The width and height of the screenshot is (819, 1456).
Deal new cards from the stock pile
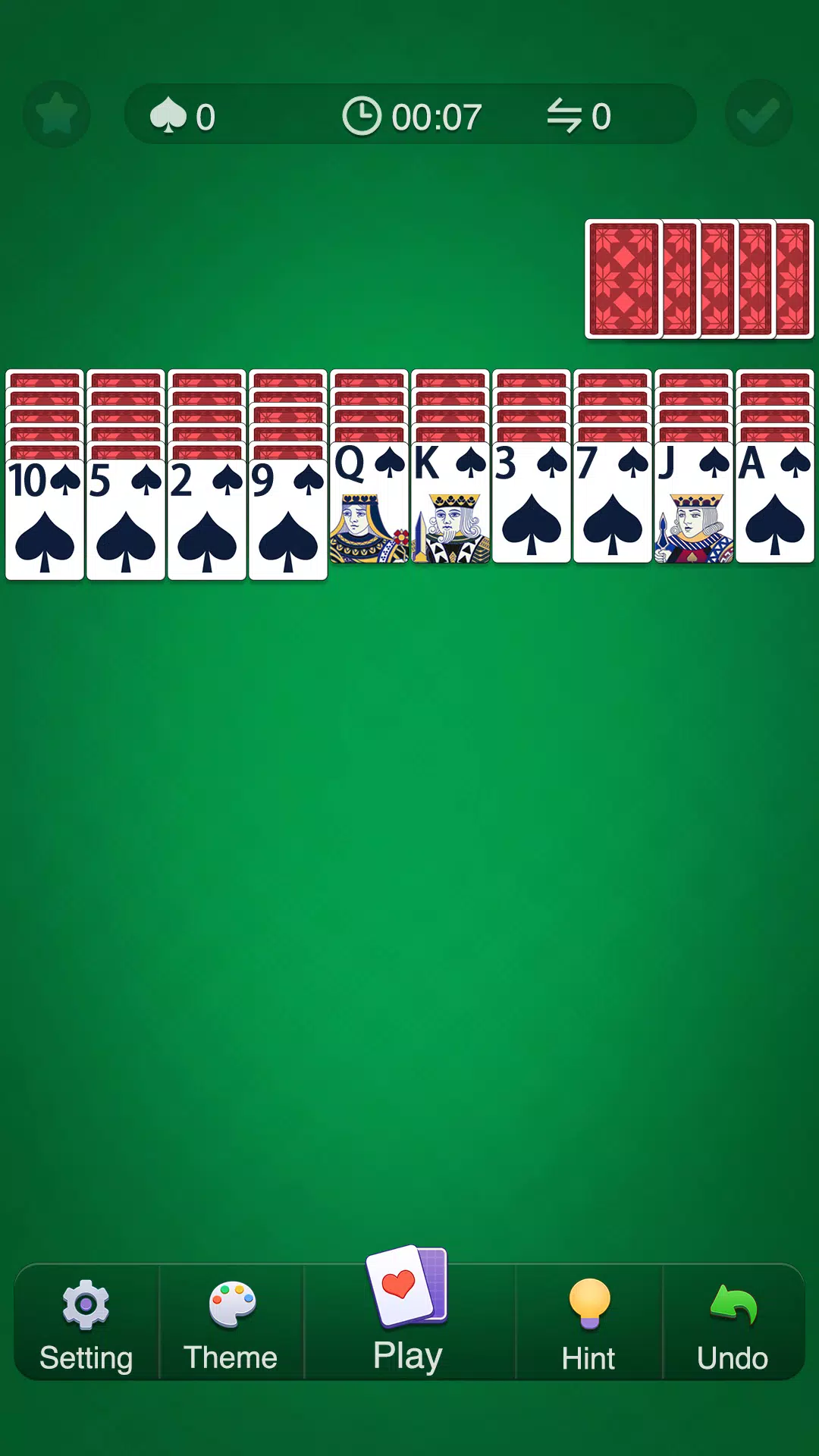pos(698,279)
